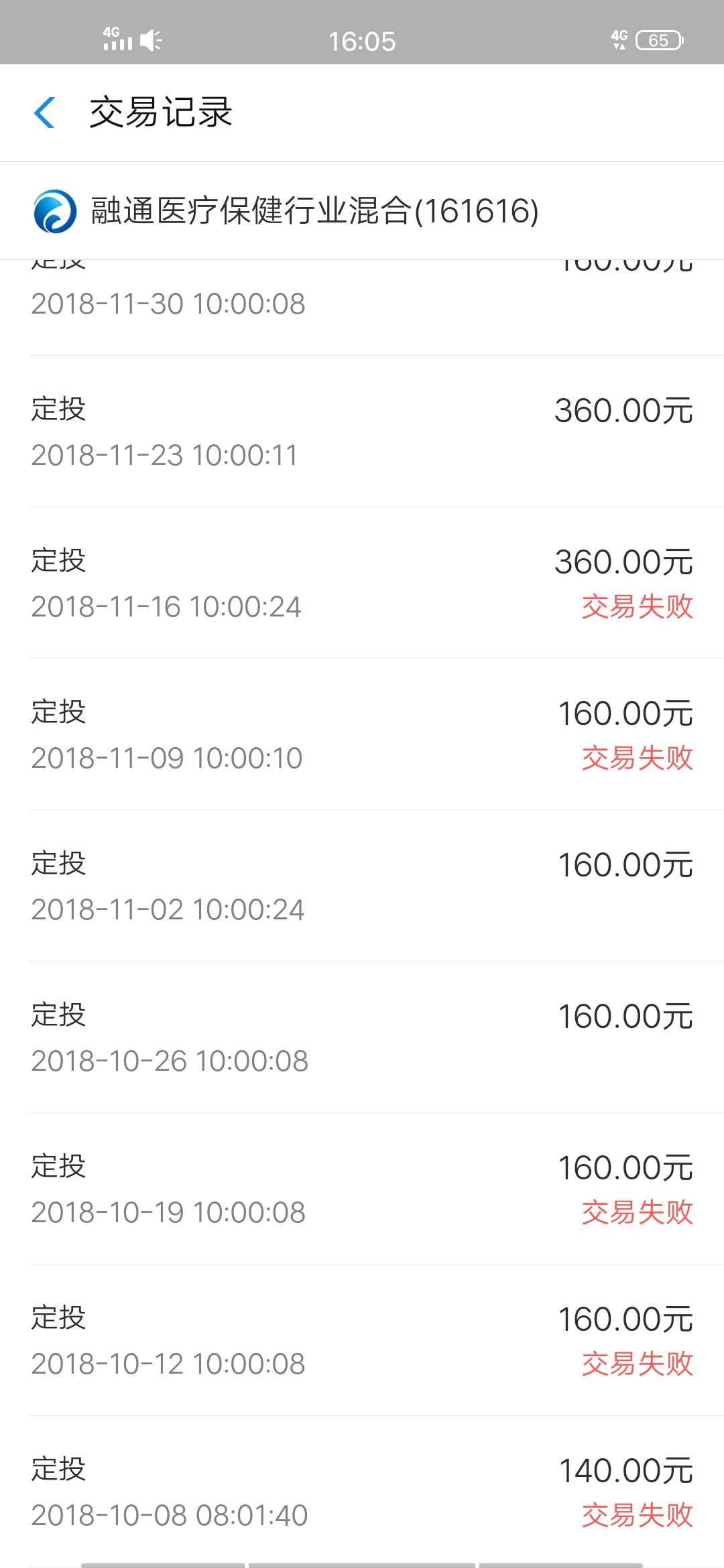Tap the back arrow beside 交易记录
Image resolution: width=724 pixels, height=1568 pixels.
(44, 112)
